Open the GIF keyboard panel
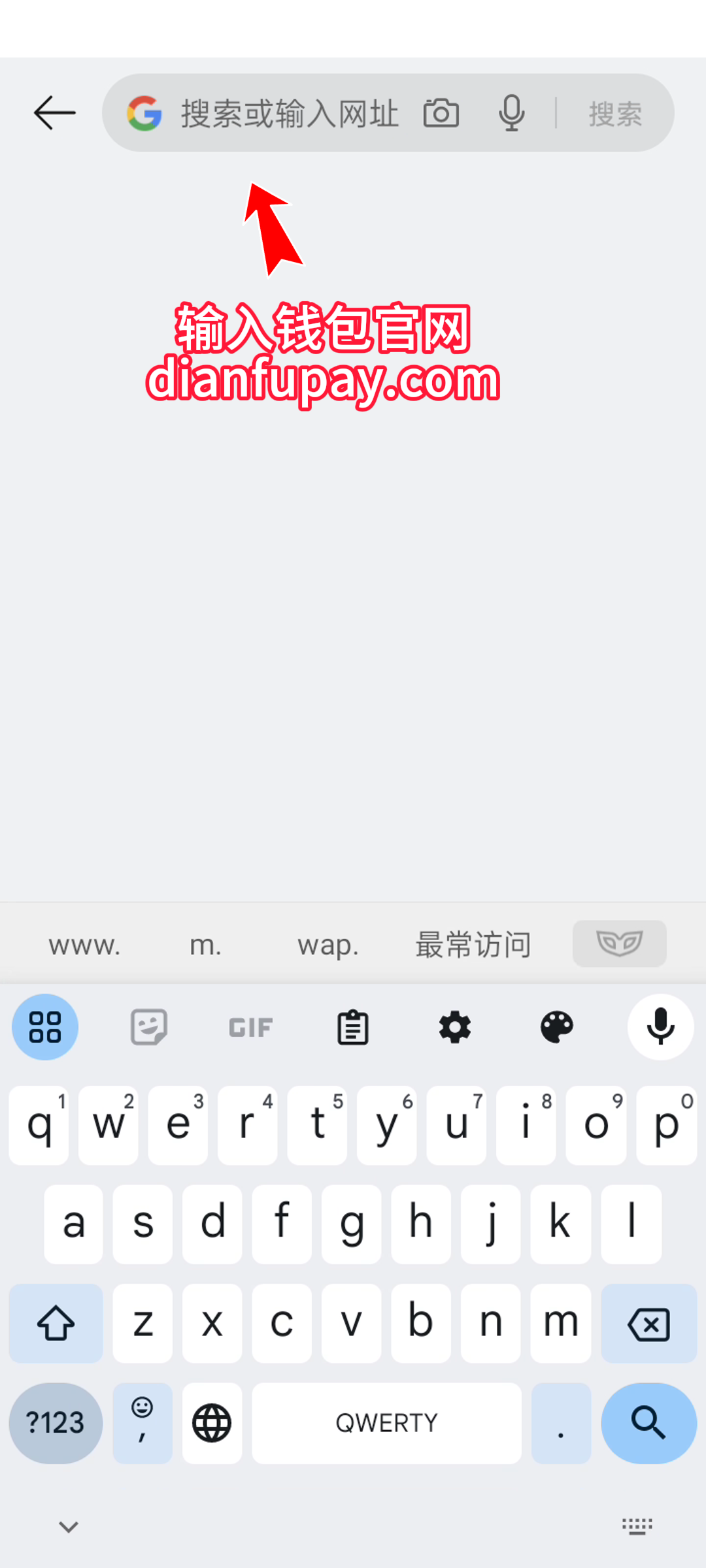The height and width of the screenshot is (1568, 706). pyautogui.click(x=250, y=1027)
